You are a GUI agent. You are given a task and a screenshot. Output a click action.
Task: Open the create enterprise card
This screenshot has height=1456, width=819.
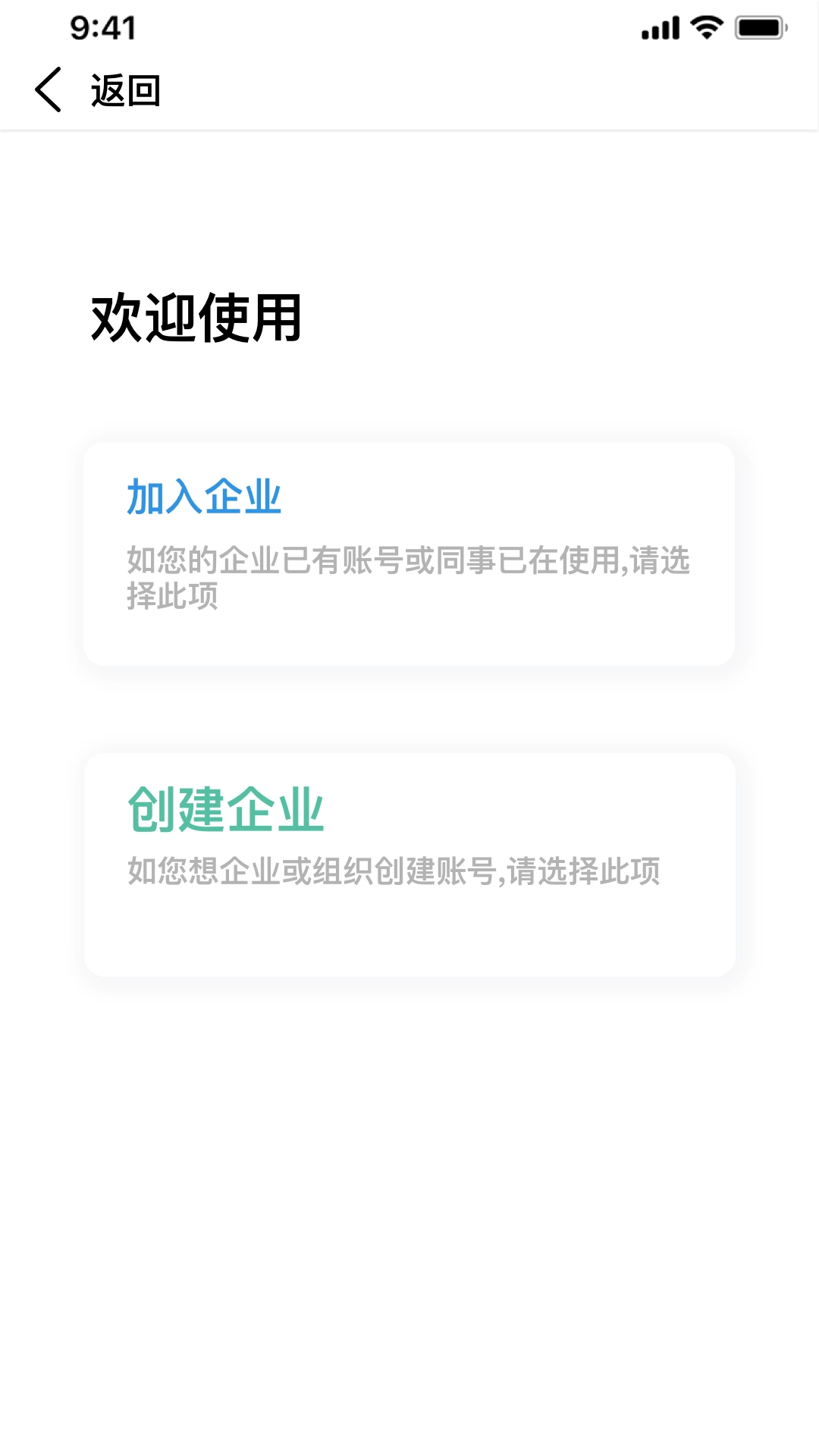click(x=409, y=864)
